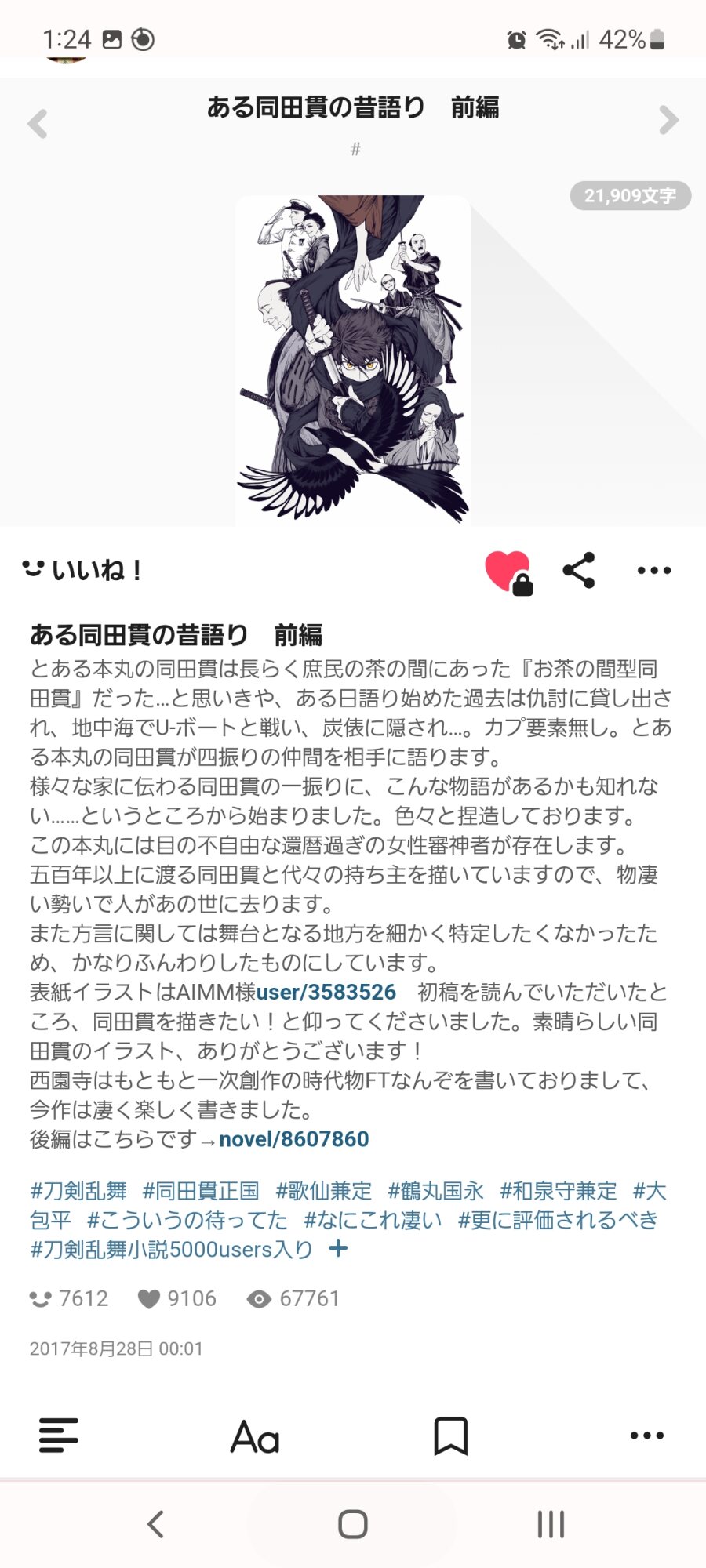Open the overflow menu beside share
This screenshot has width=706, height=1568.
[653, 570]
